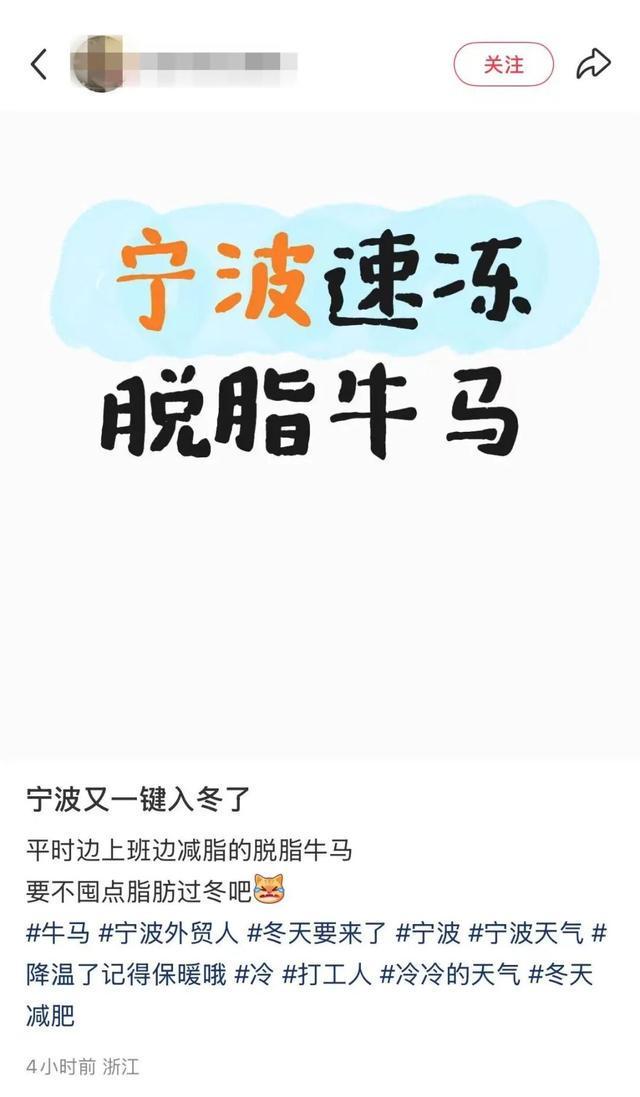Open the #牛马 hashtag
640x1097 pixels.
click(x=59, y=934)
